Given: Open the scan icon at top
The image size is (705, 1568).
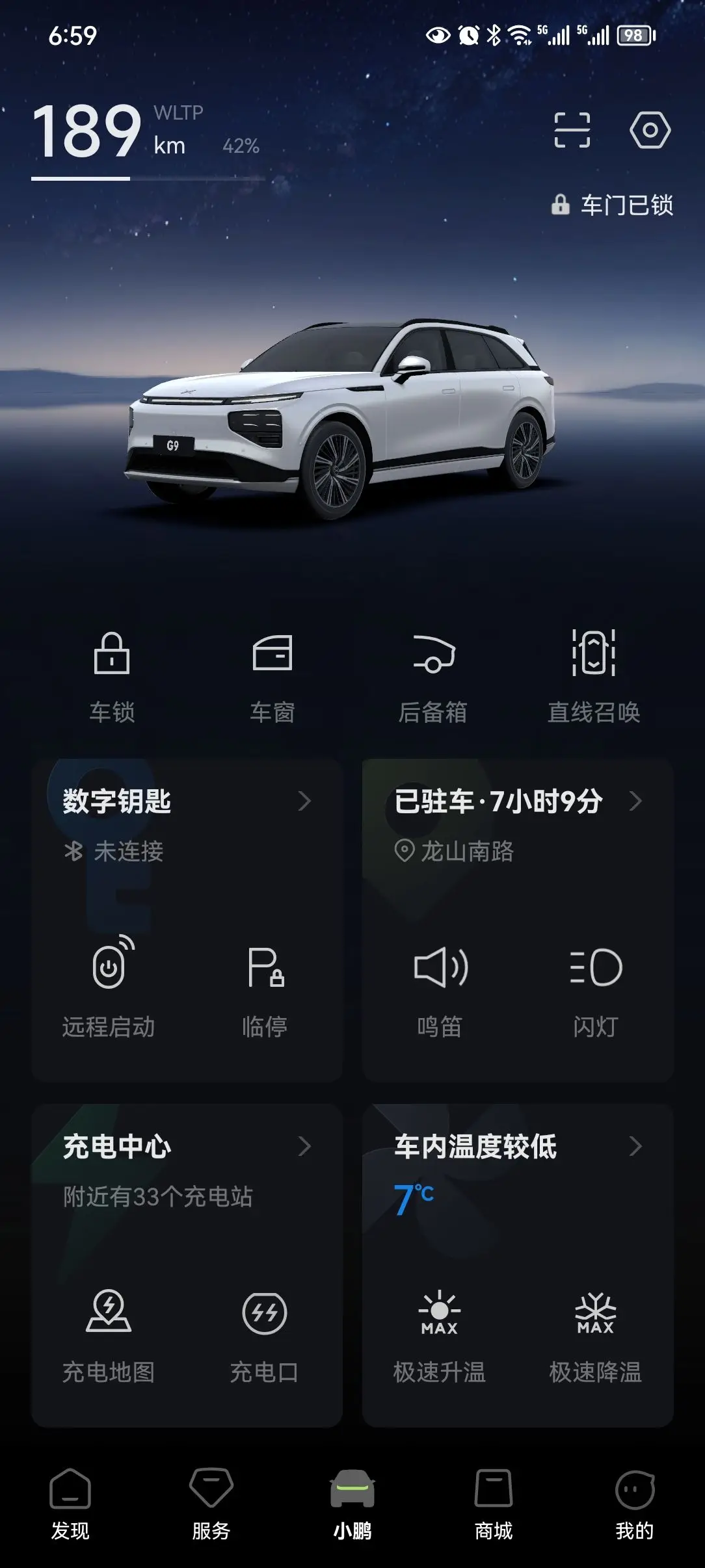Looking at the screenshot, I should point(572,130).
